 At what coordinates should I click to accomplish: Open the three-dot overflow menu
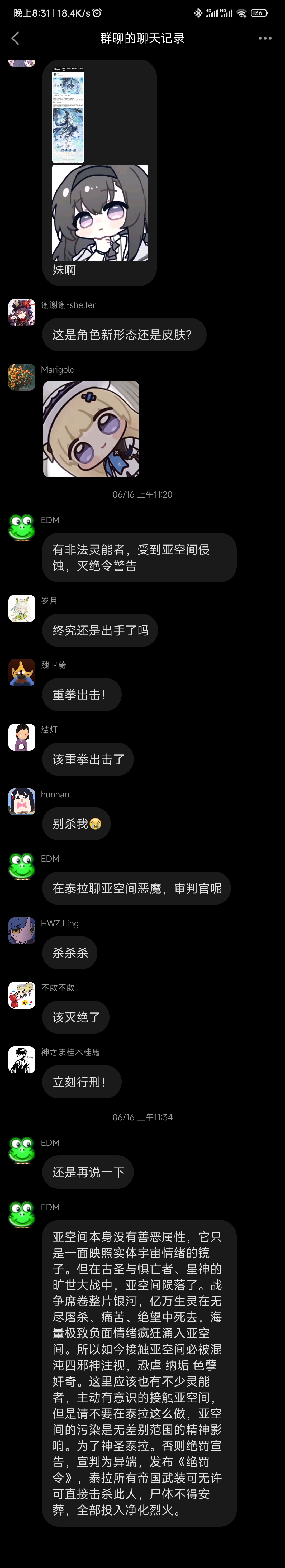coord(265,38)
